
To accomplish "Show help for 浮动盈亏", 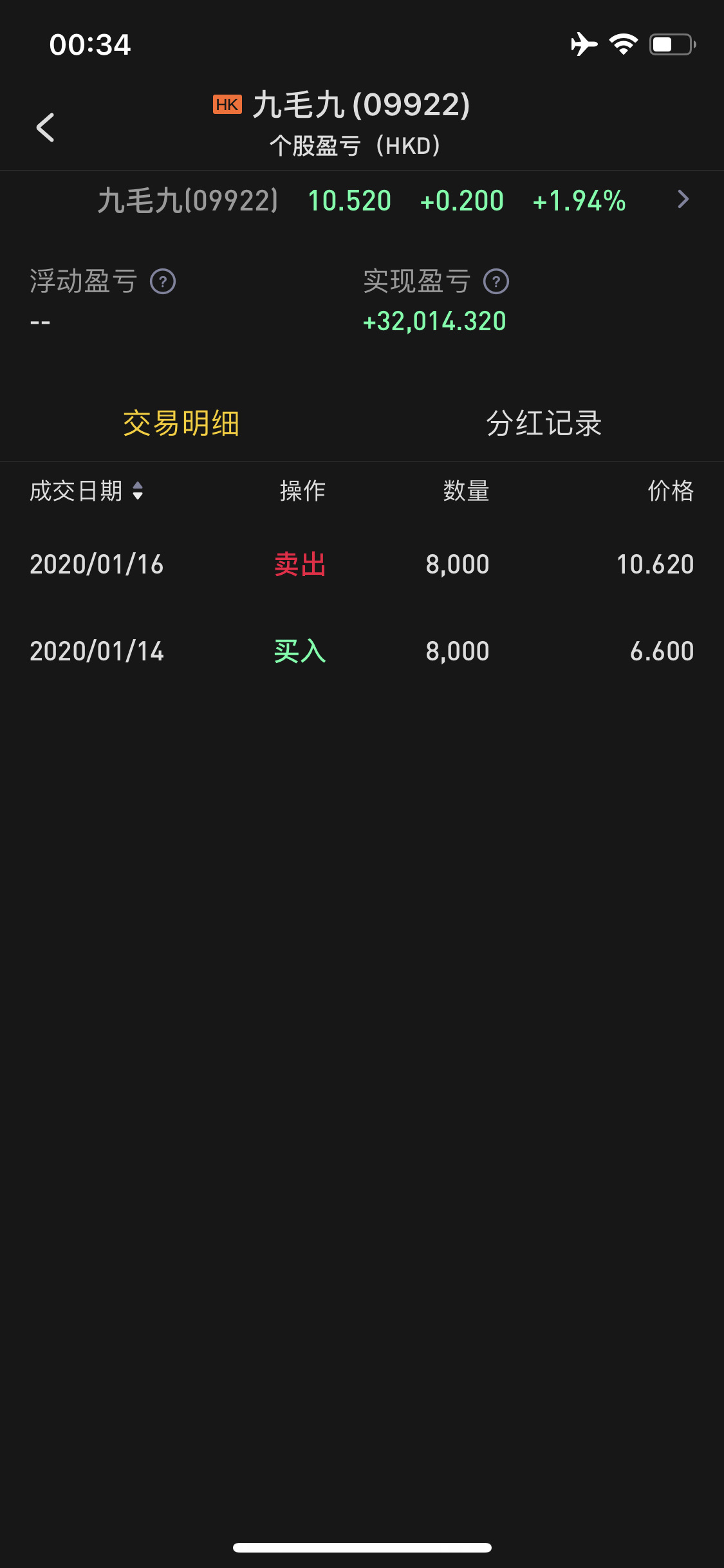I will coord(163,282).
